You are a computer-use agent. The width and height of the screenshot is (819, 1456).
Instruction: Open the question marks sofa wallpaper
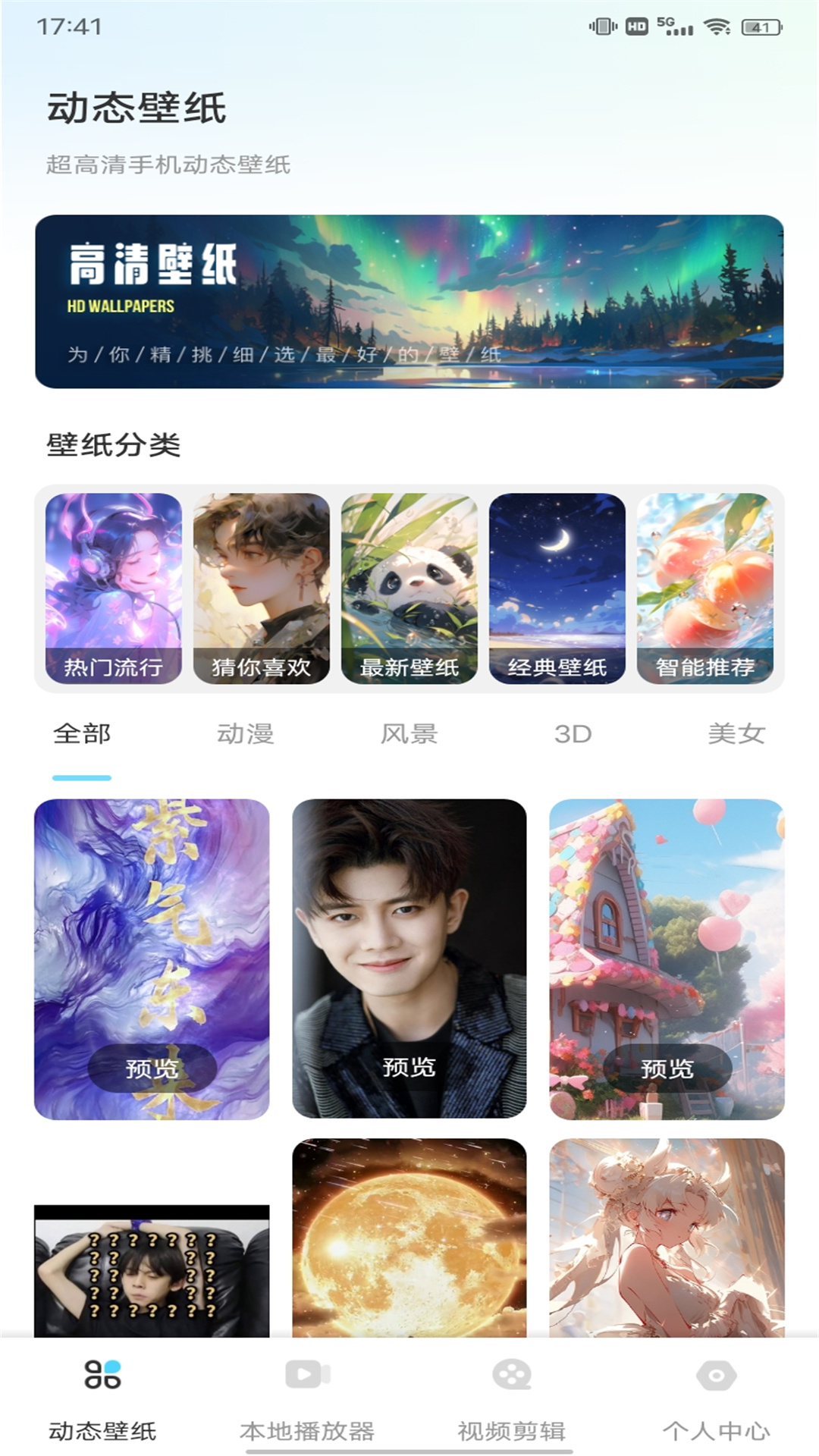tap(152, 1270)
